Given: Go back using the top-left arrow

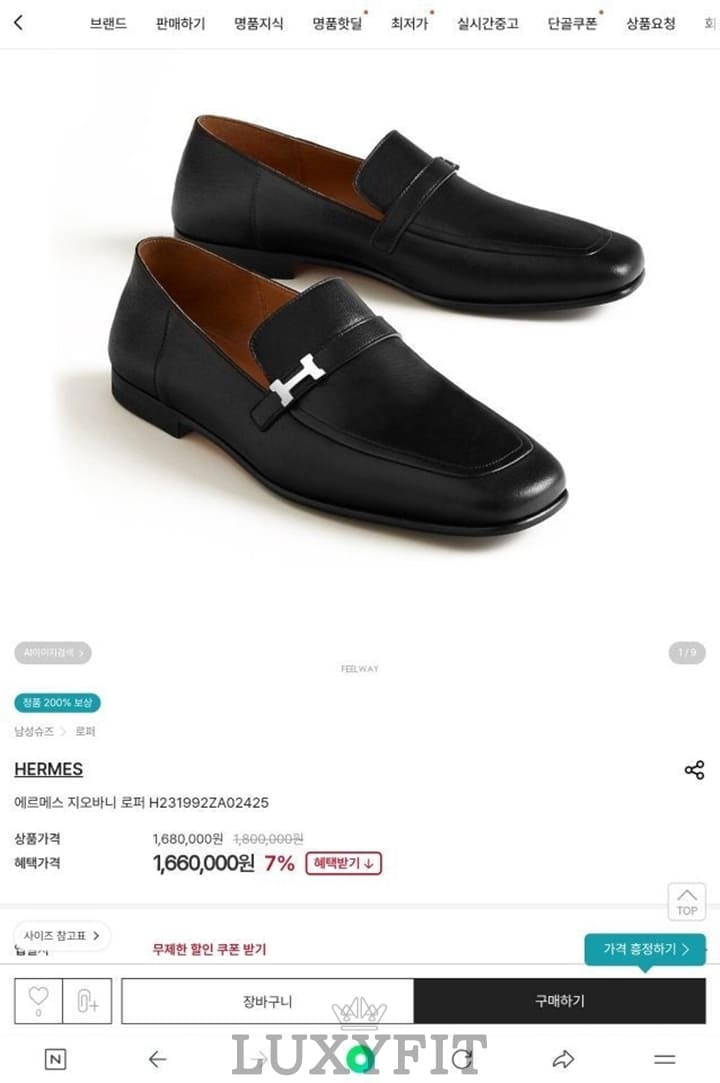Looking at the screenshot, I should (x=18, y=23).
